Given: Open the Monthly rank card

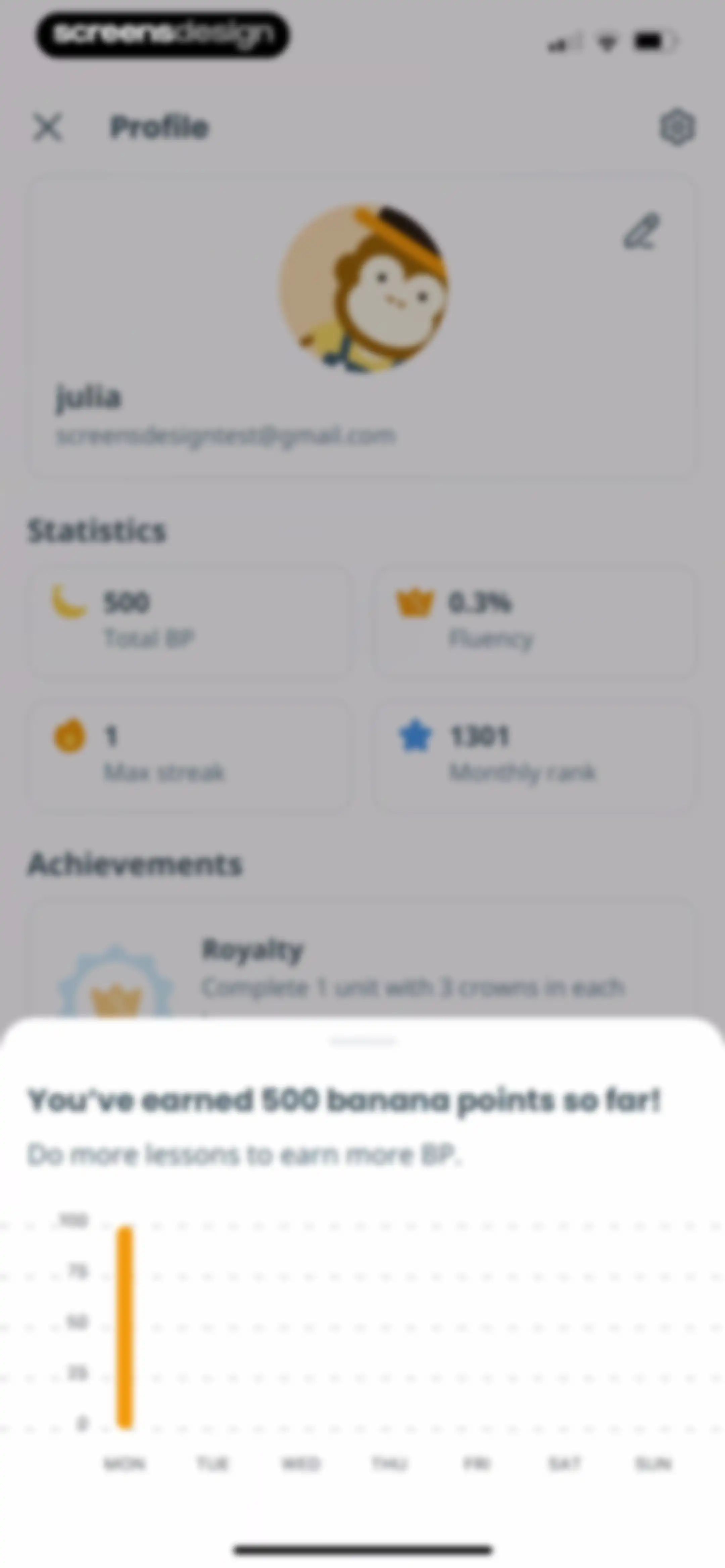Looking at the screenshot, I should tap(534, 755).
